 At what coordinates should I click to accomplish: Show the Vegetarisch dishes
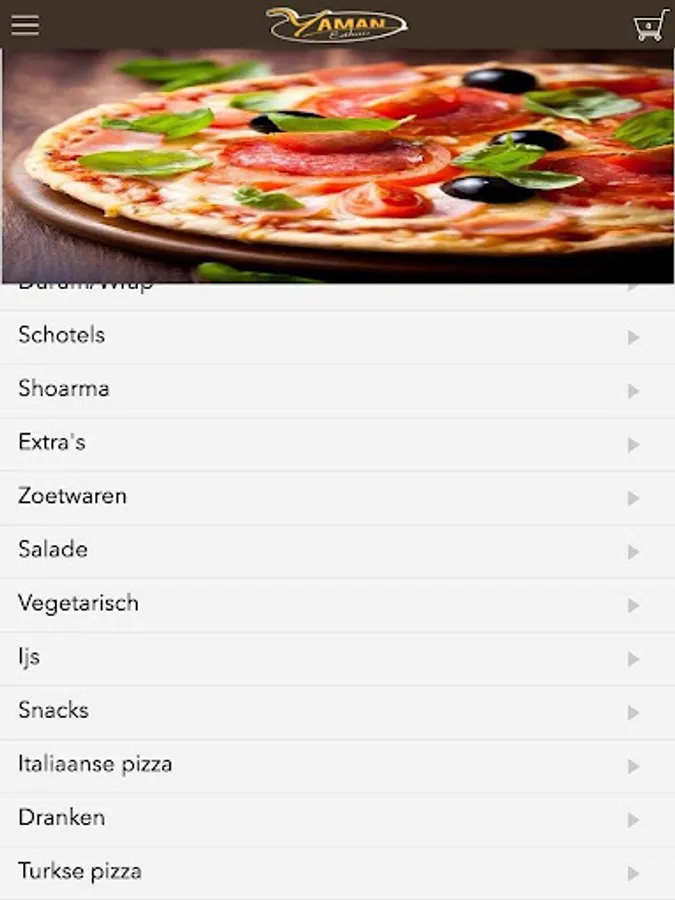[337, 604]
